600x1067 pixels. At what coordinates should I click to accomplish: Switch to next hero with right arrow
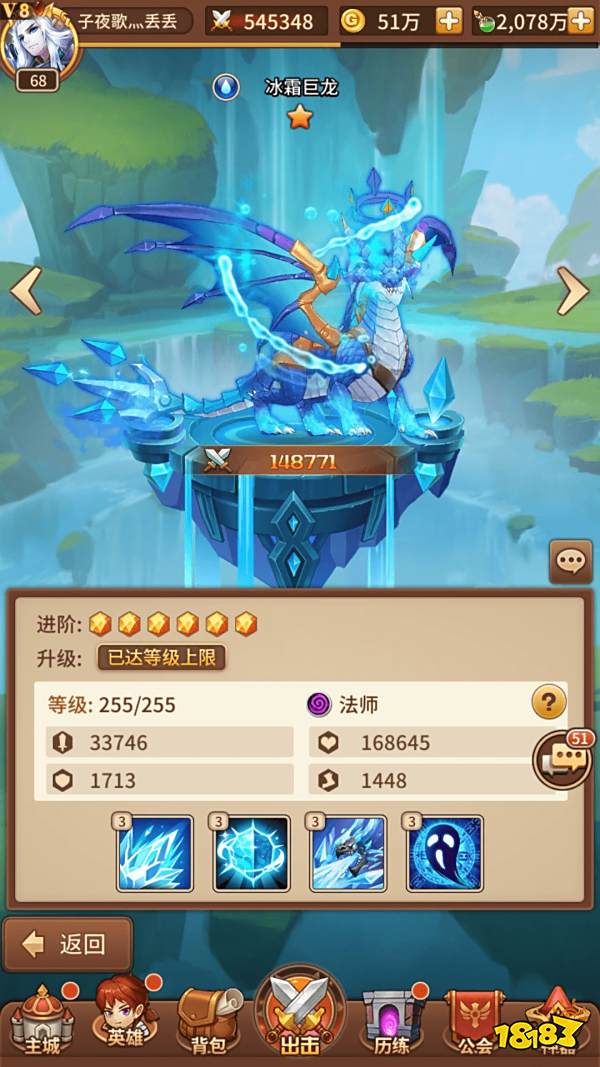[x=573, y=291]
